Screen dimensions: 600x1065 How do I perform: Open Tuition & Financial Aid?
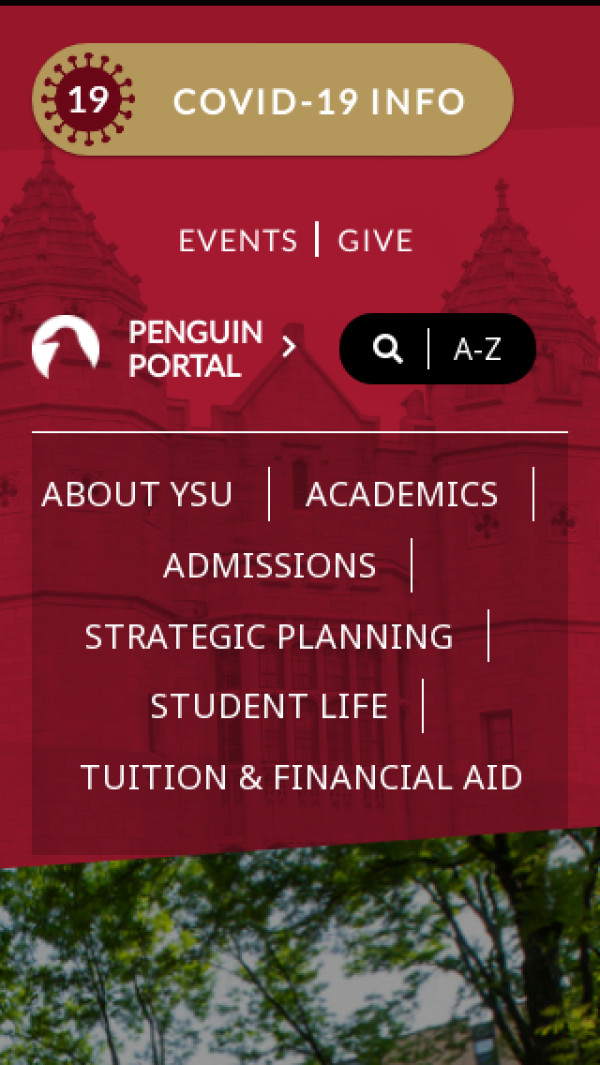(x=301, y=778)
